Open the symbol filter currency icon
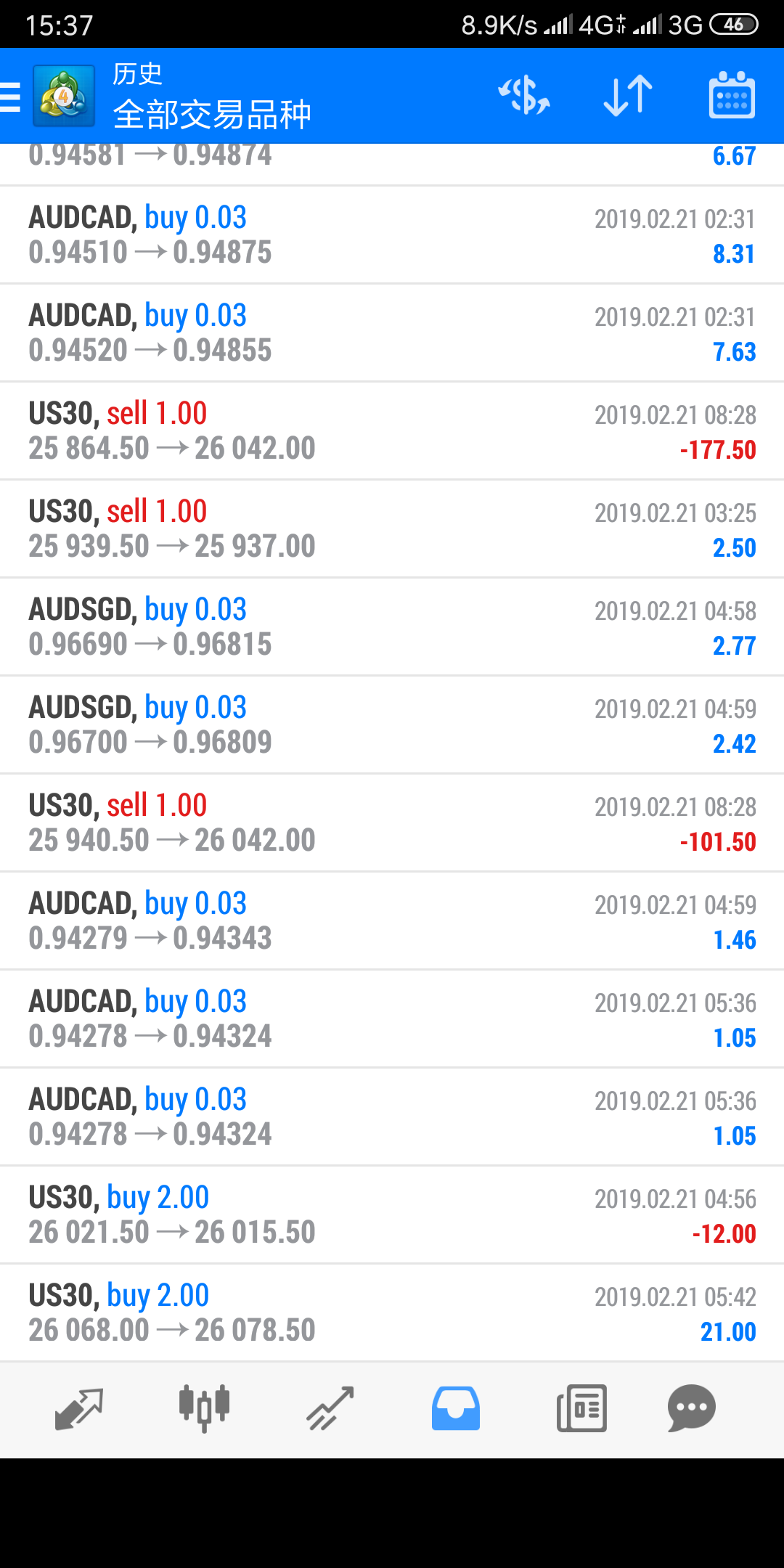 [524, 96]
